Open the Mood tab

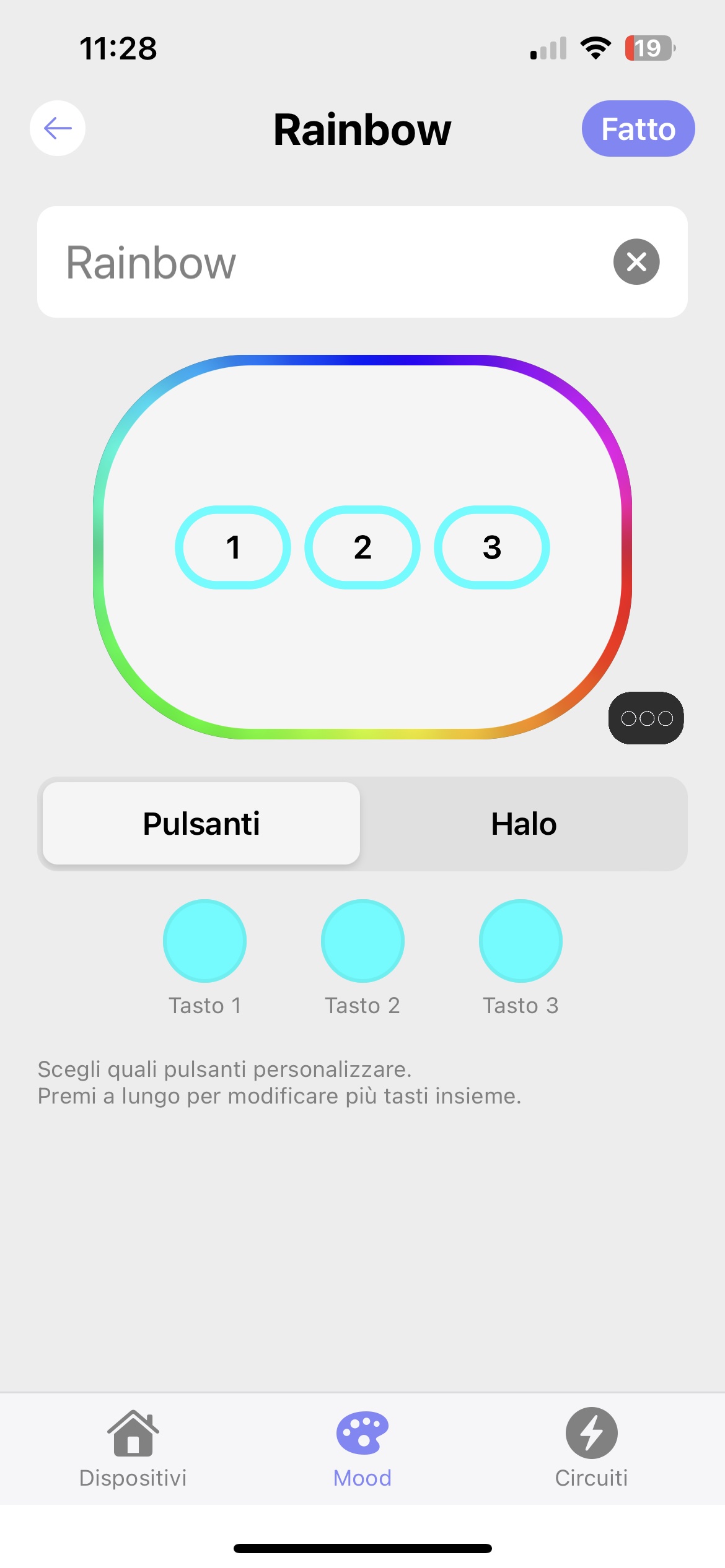tap(362, 1448)
